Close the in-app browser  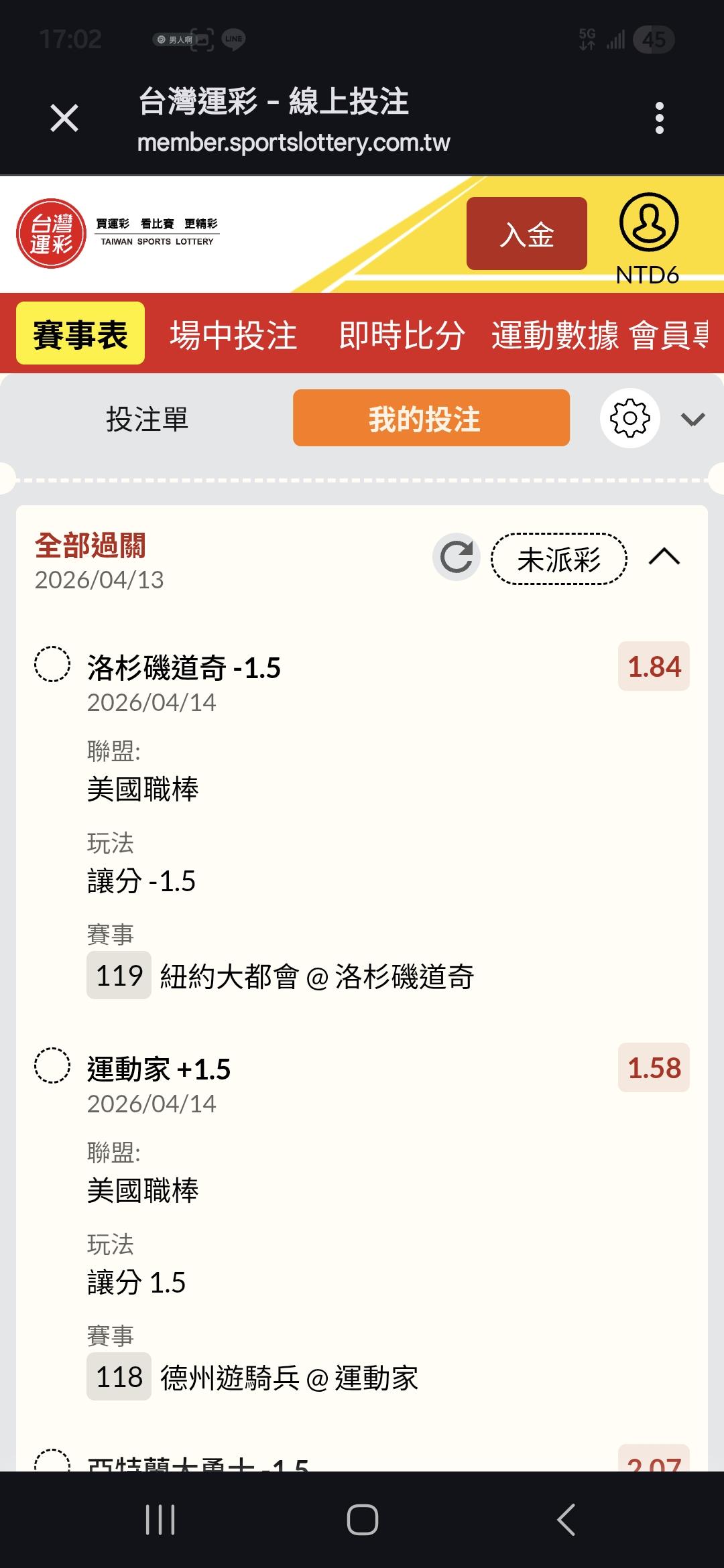[64, 119]
